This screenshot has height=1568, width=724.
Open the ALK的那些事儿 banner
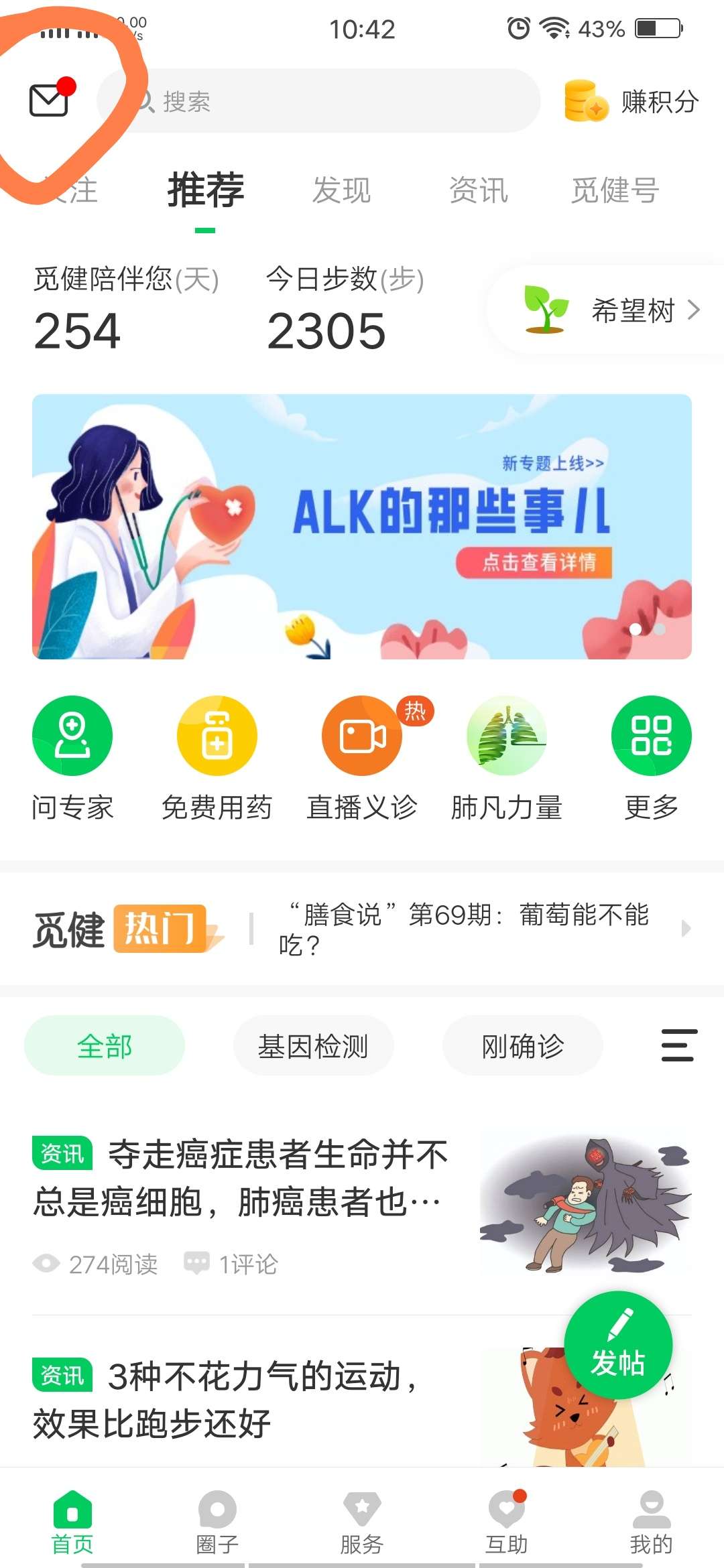point(362,527)
